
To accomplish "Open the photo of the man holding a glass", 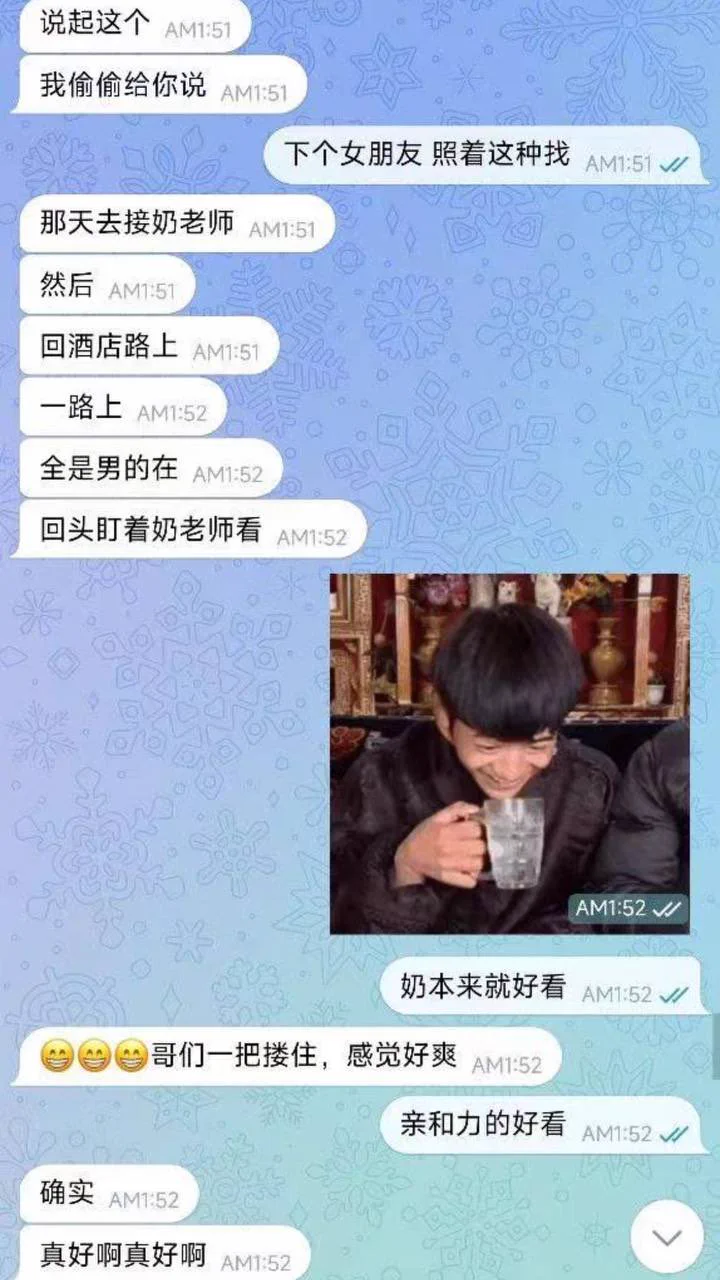I will point(509,754).
